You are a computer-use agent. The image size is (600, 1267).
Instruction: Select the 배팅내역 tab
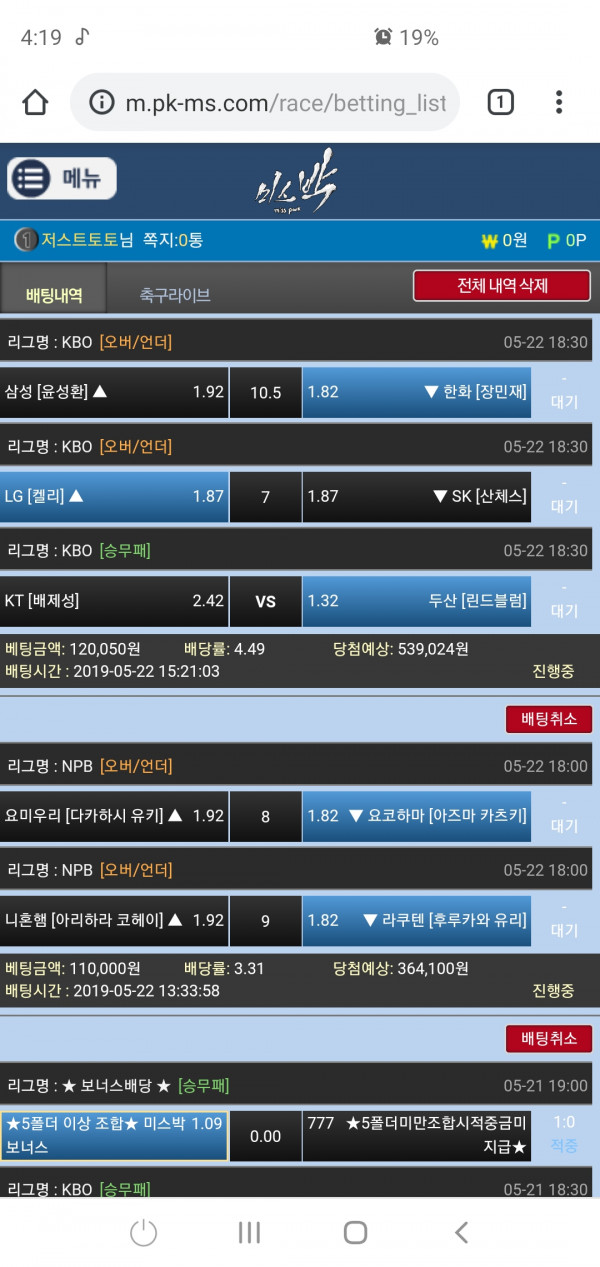[x=54, y=295]
